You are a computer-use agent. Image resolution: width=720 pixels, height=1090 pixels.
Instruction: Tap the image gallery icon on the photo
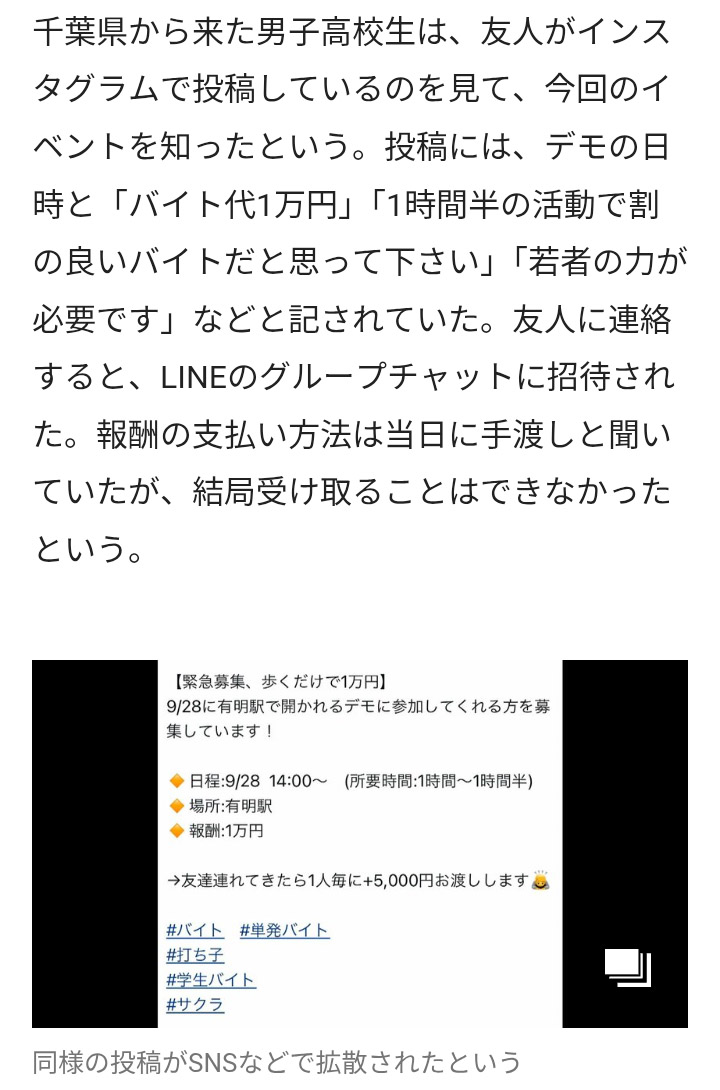coord(627,967)
